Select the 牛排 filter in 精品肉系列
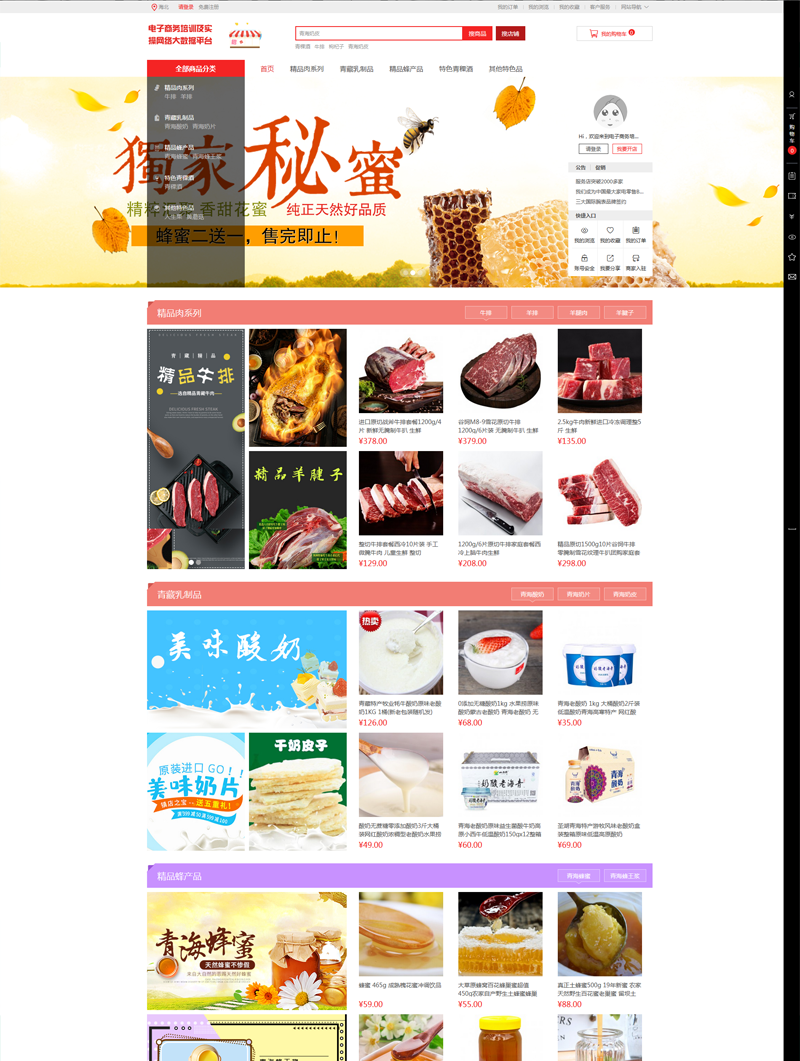Image resolution: width=800 pixels, height=1061 pixels. (x=486, y=313)
